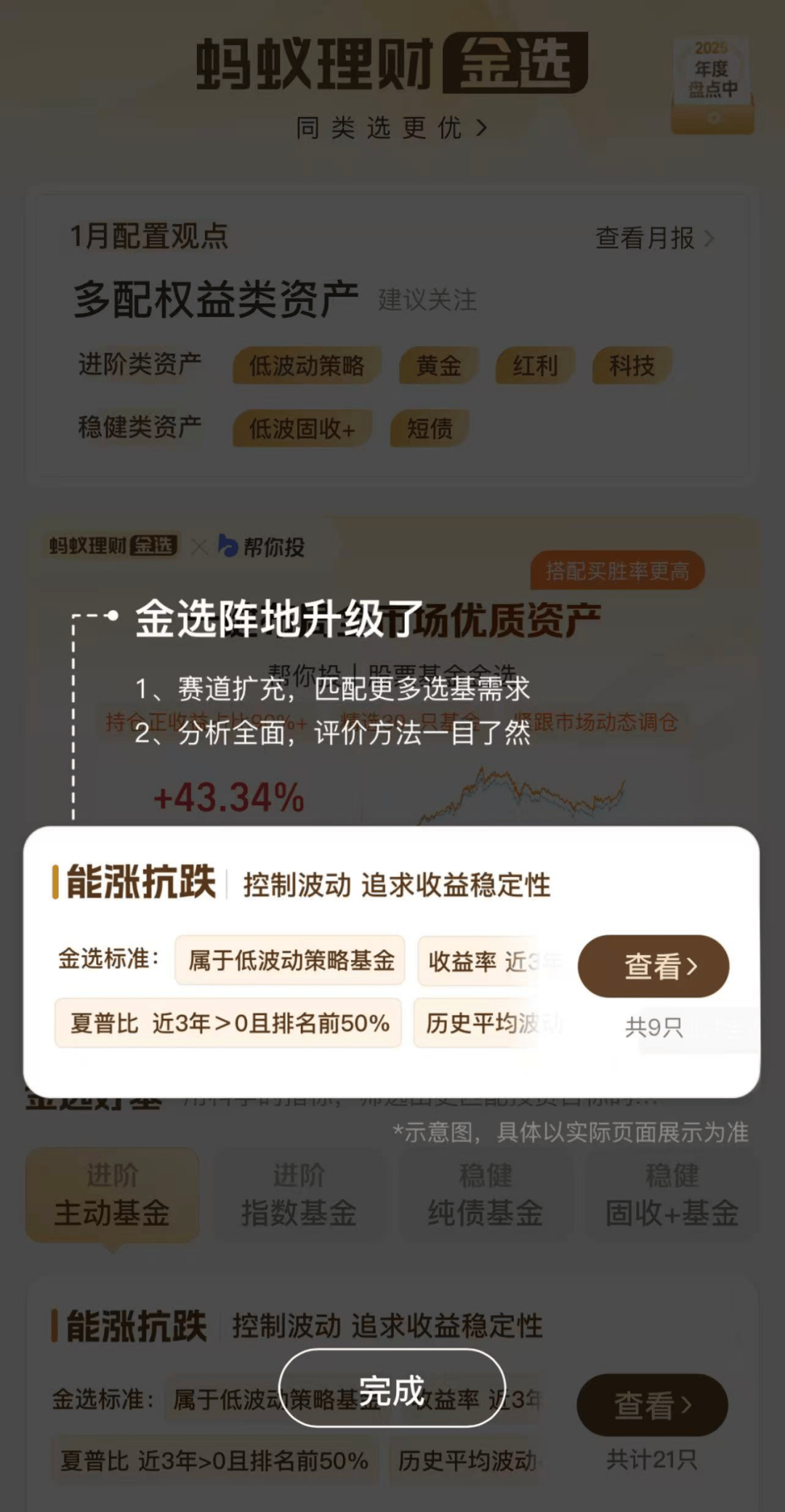
Task: Expand the 查看 chevron in the white card
Action: (x=653, y=965)
